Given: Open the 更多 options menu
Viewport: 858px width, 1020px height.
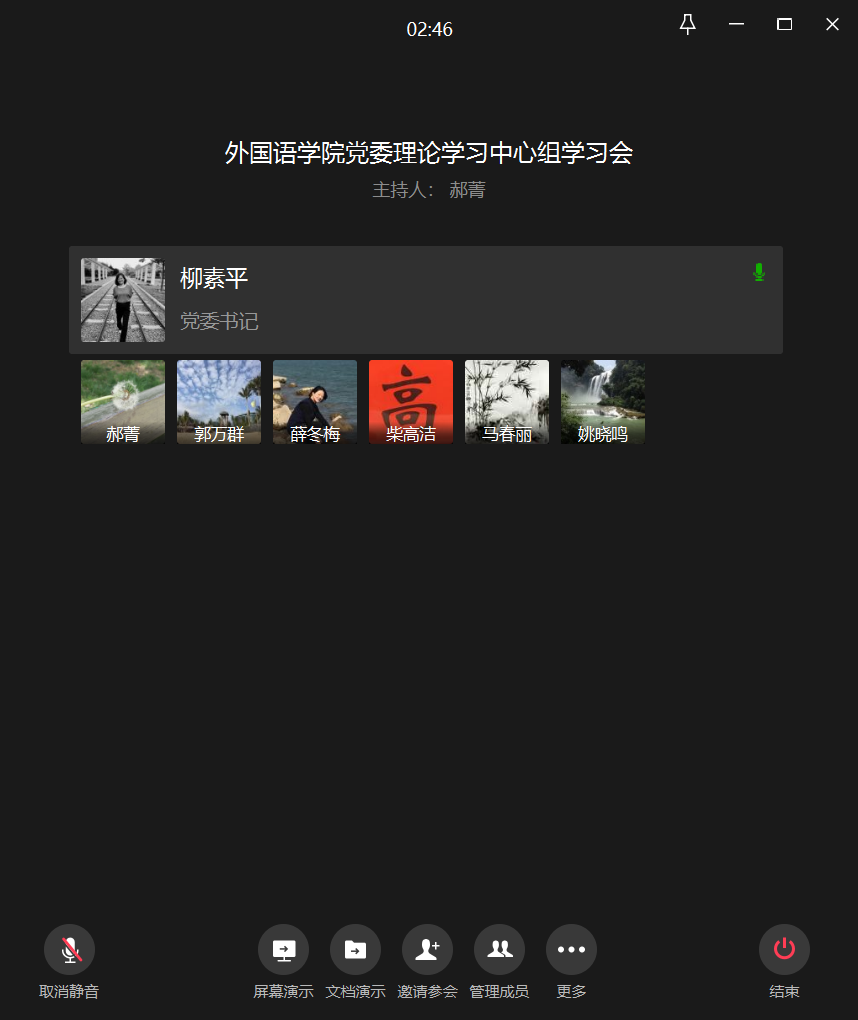Looking at the screenshot, I should pyautogui.click(x=571, y=950).
